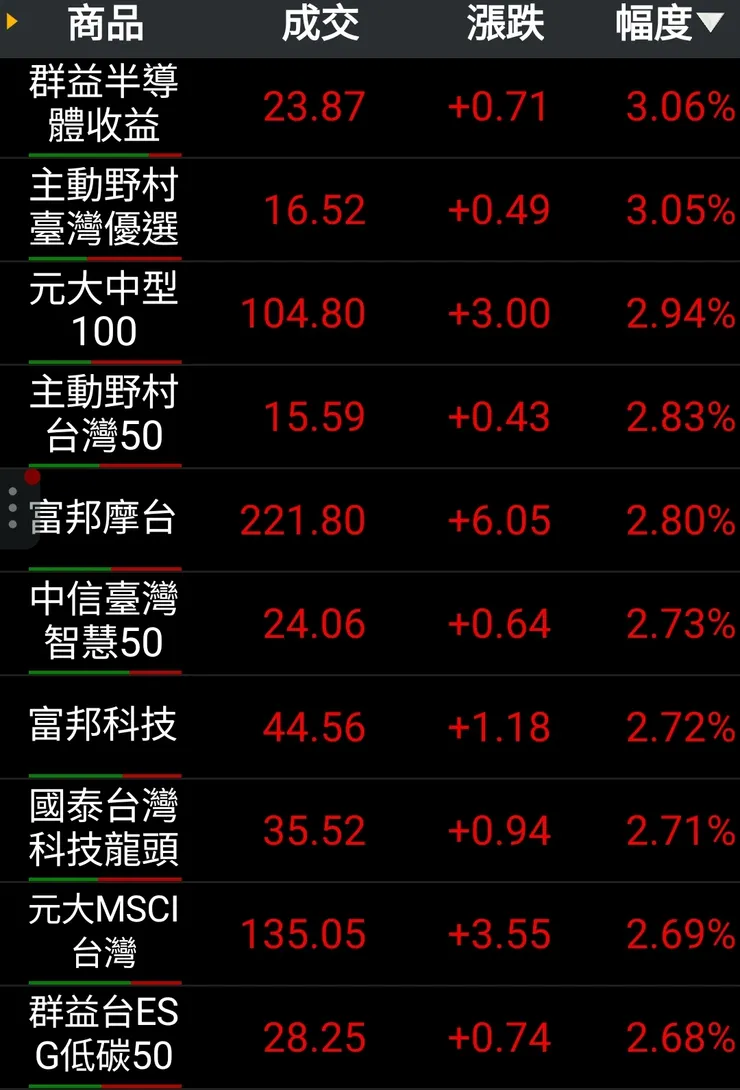Sort by the 成交 column header

[x=320, y=26]
